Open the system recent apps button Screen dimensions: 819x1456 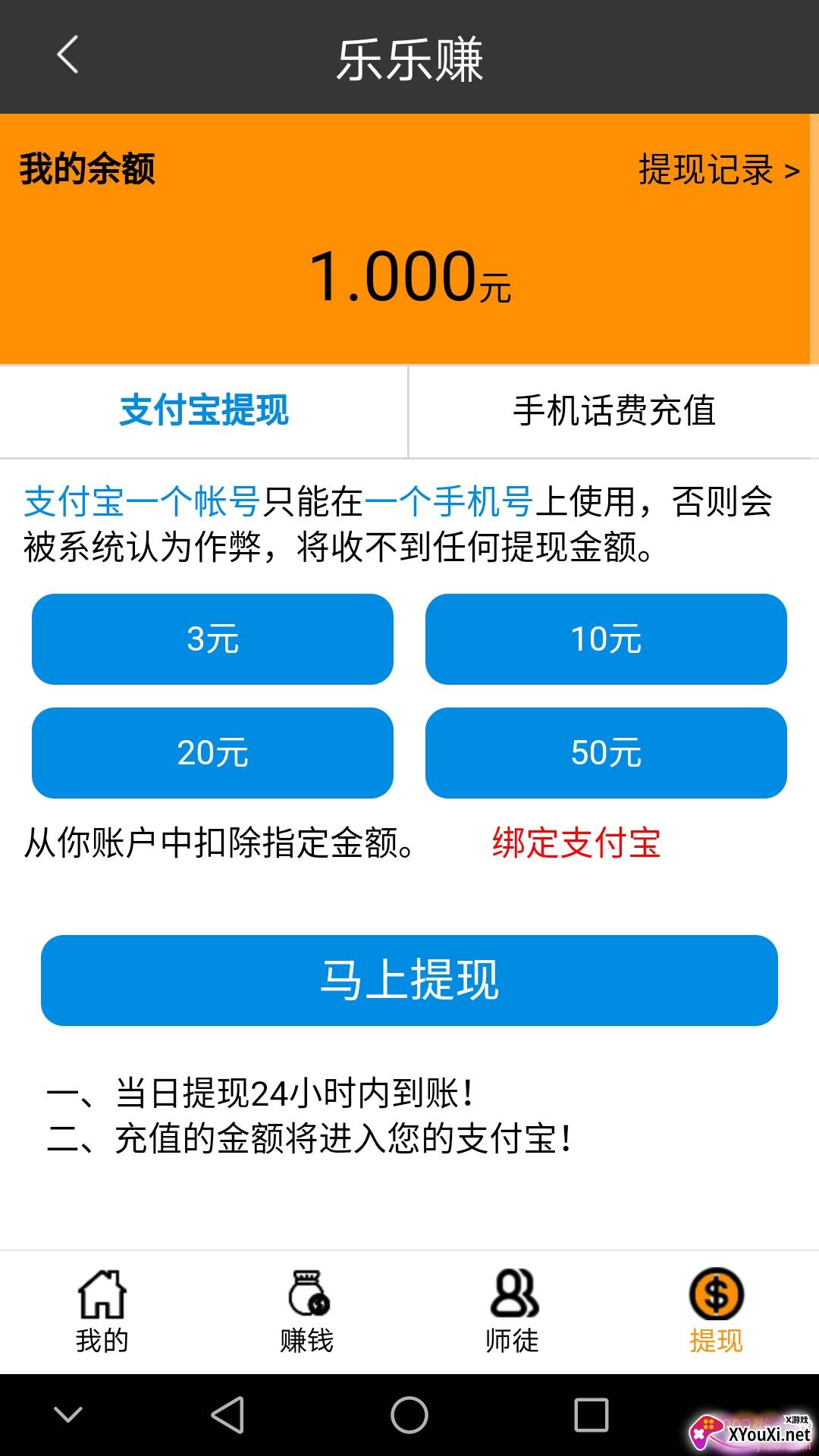591,1415
